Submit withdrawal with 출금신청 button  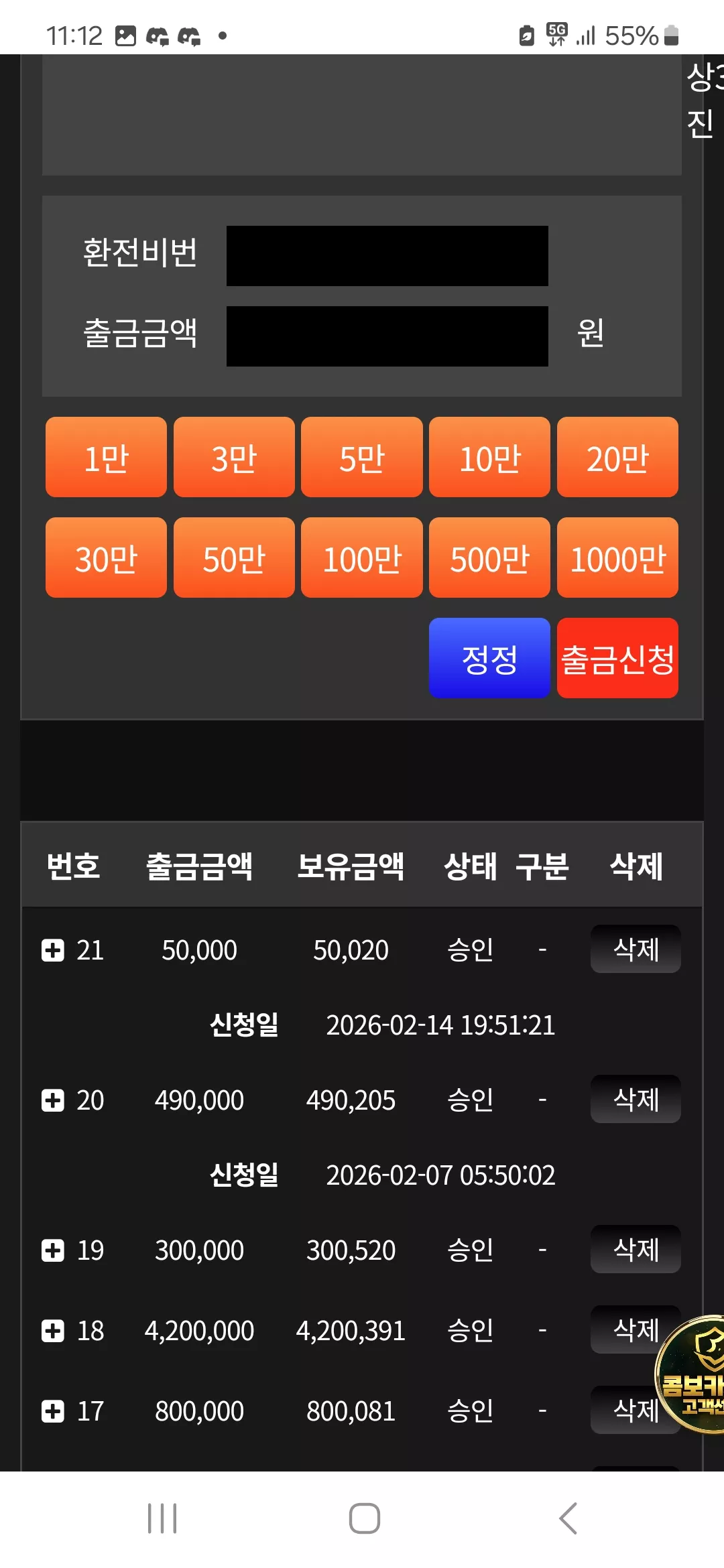coord(617,658)
